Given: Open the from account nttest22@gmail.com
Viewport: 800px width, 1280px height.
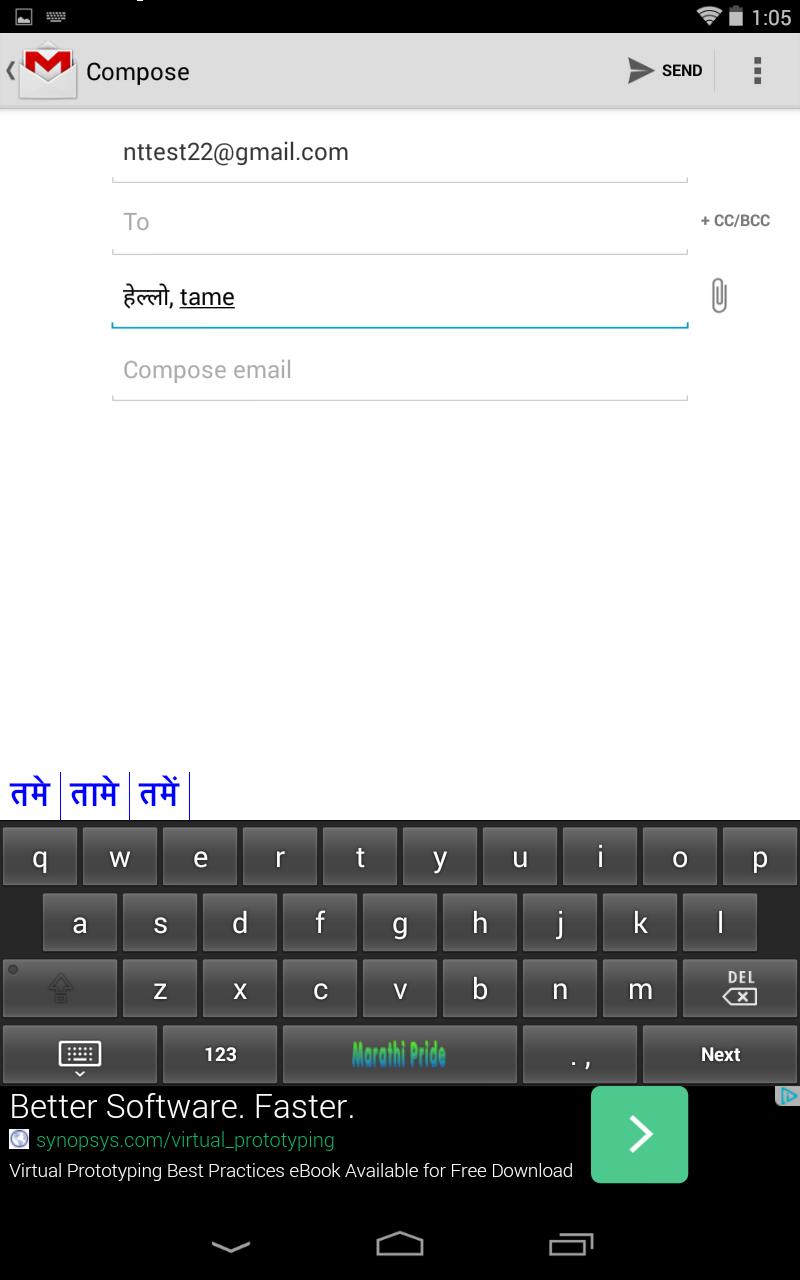Looking at the screenshot, I should pyautogui.click(x=399, y=153).
